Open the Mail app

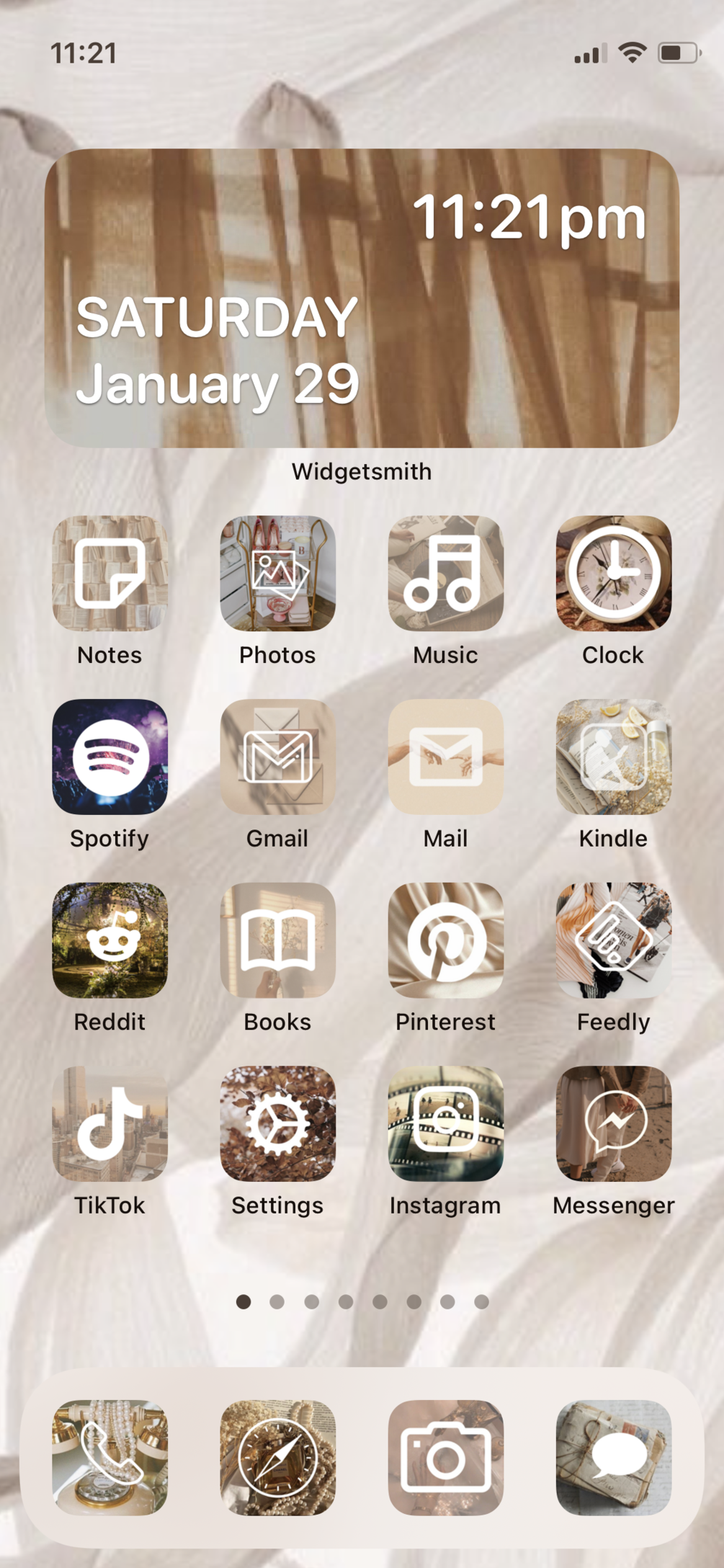[446, 757]
